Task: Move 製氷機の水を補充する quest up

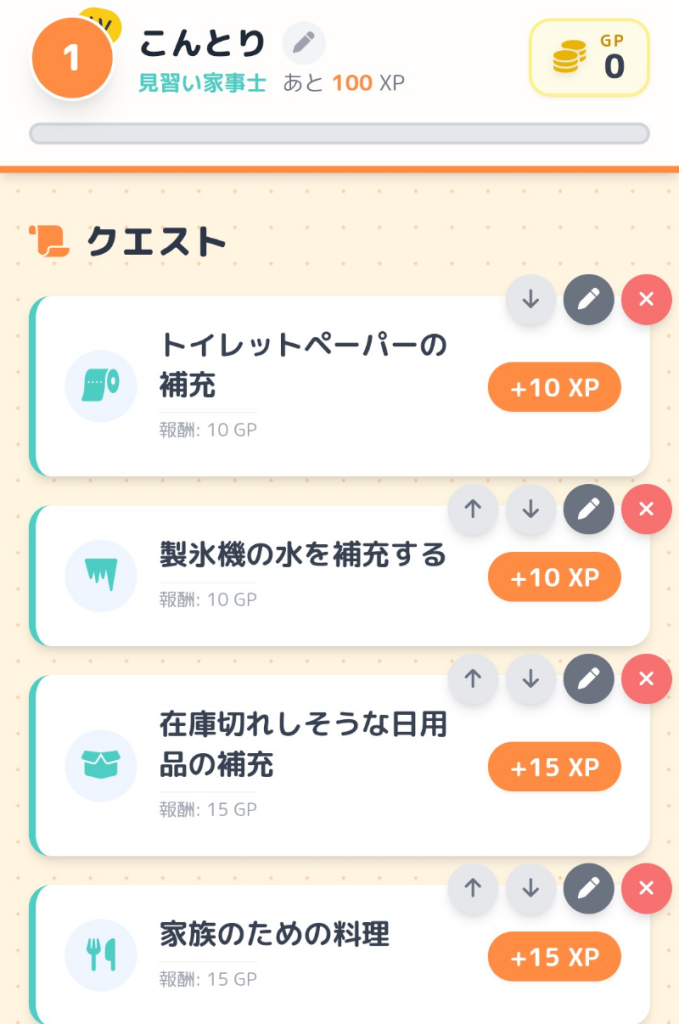Action: click(473, 509)
